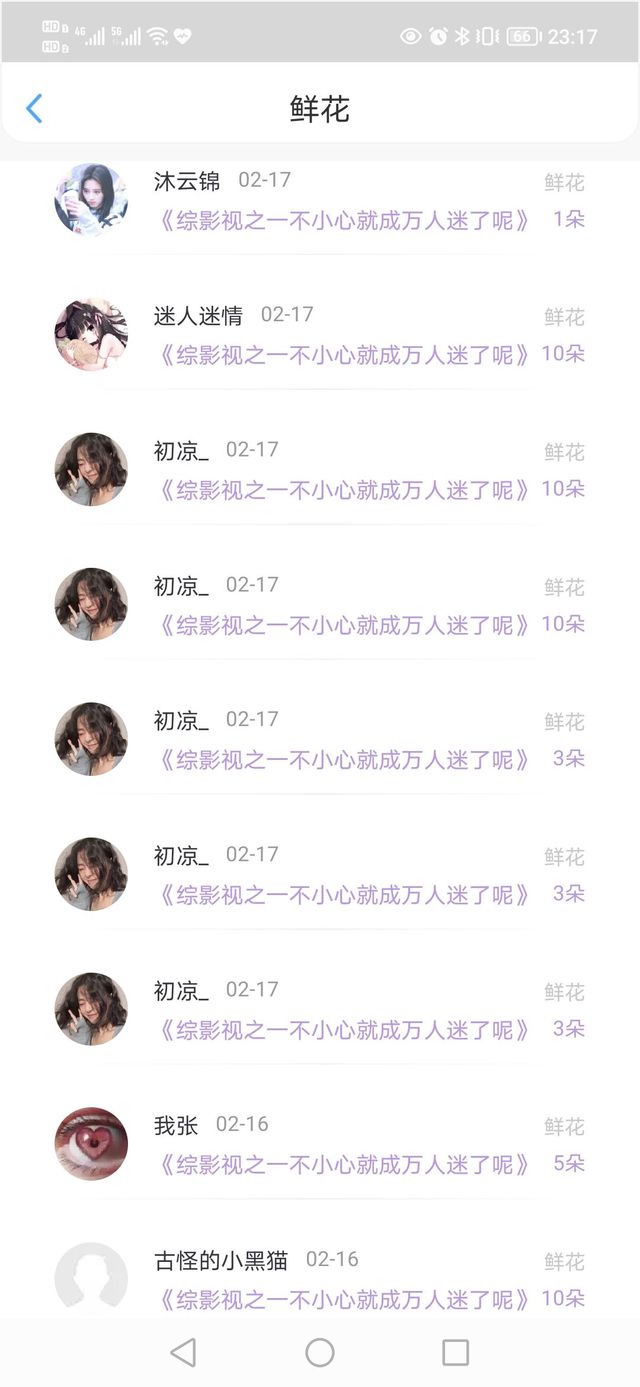View 迷人迷情's profile picture
Image resolution: width=640 pixels, height=1387 pixels.
[91, 334]
